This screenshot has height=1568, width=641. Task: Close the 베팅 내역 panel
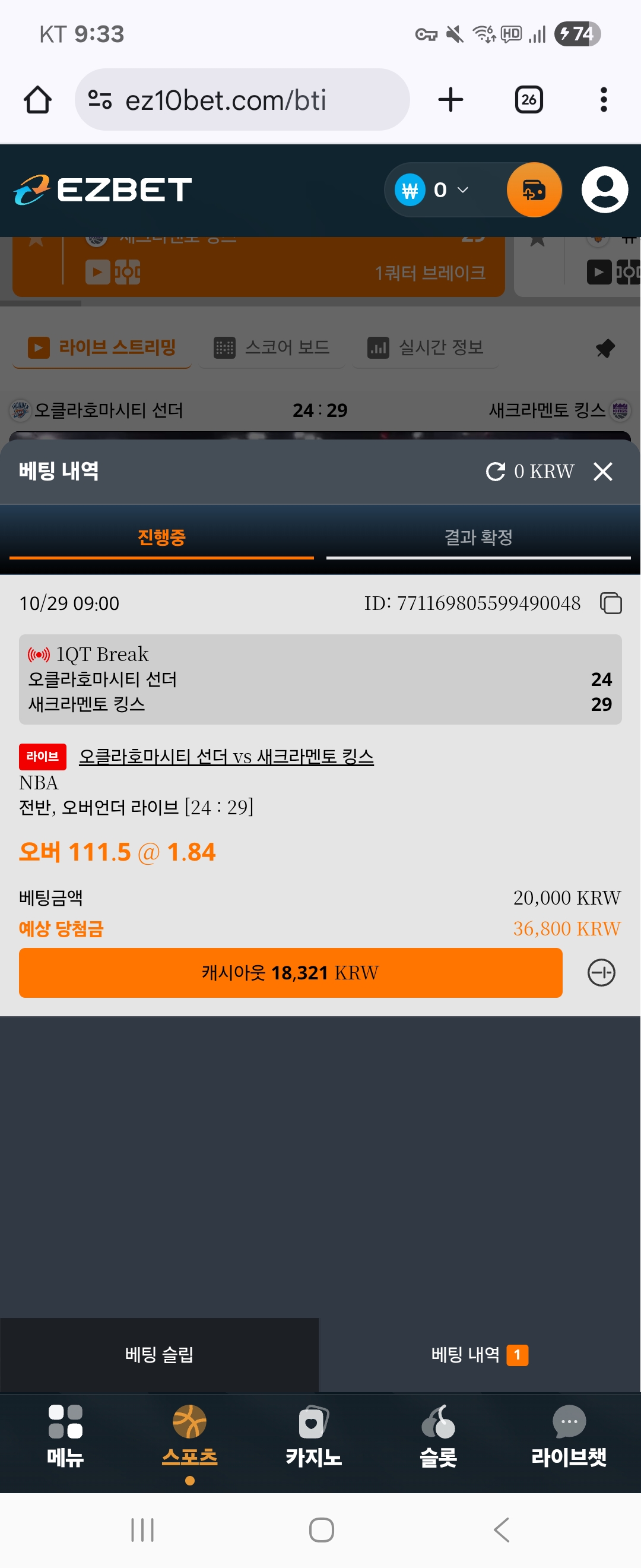click(x=602, y=471)
